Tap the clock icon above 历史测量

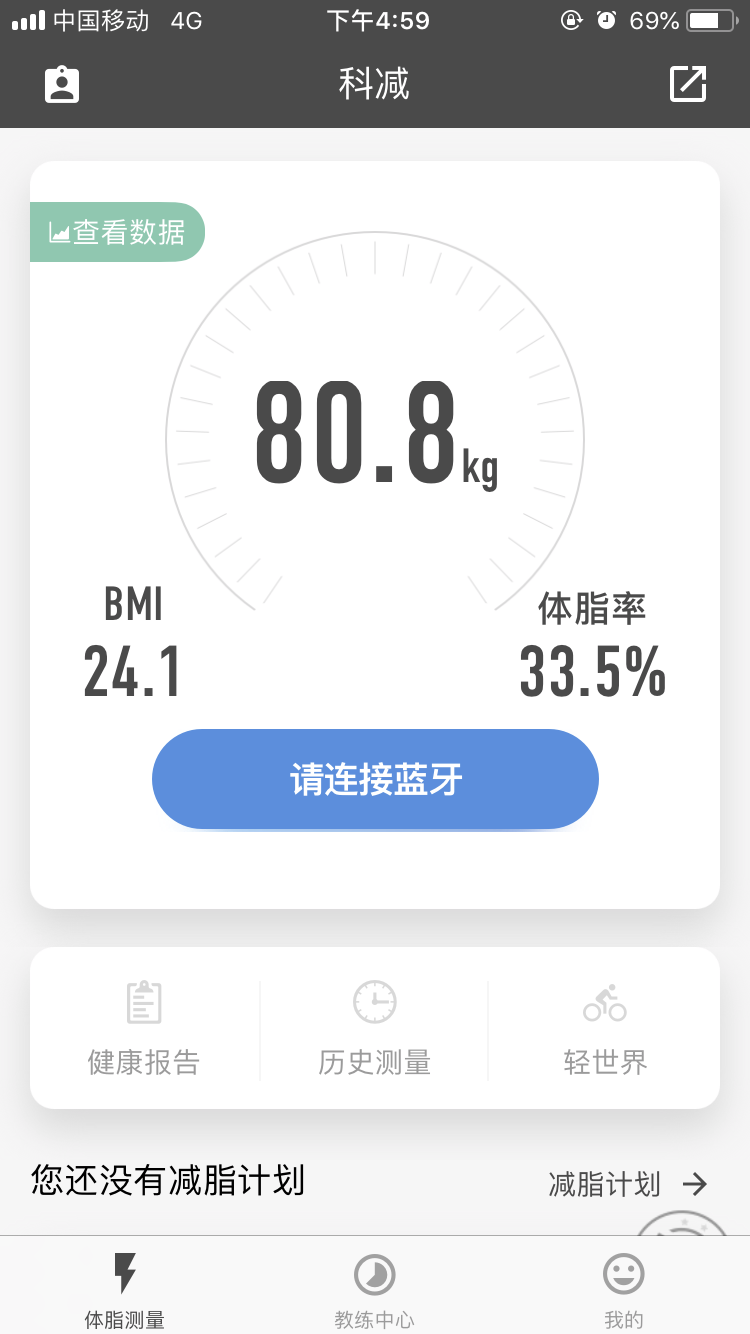pyautogui.click(x=374, y=1000)
